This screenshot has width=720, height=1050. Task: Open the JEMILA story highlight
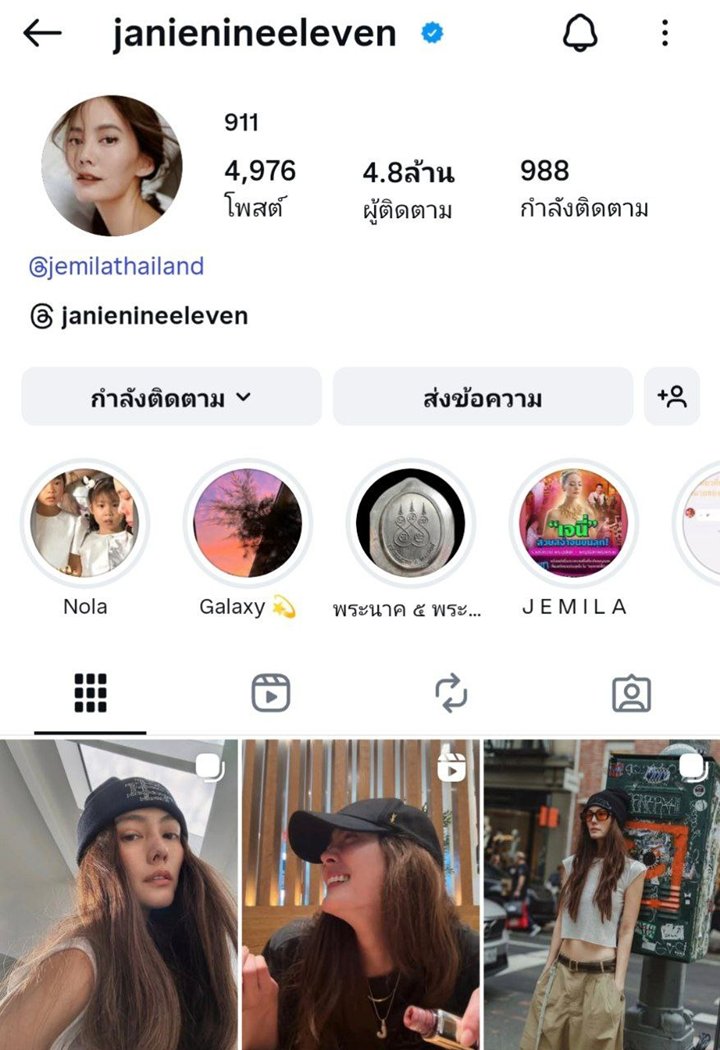tap(574, 523)
